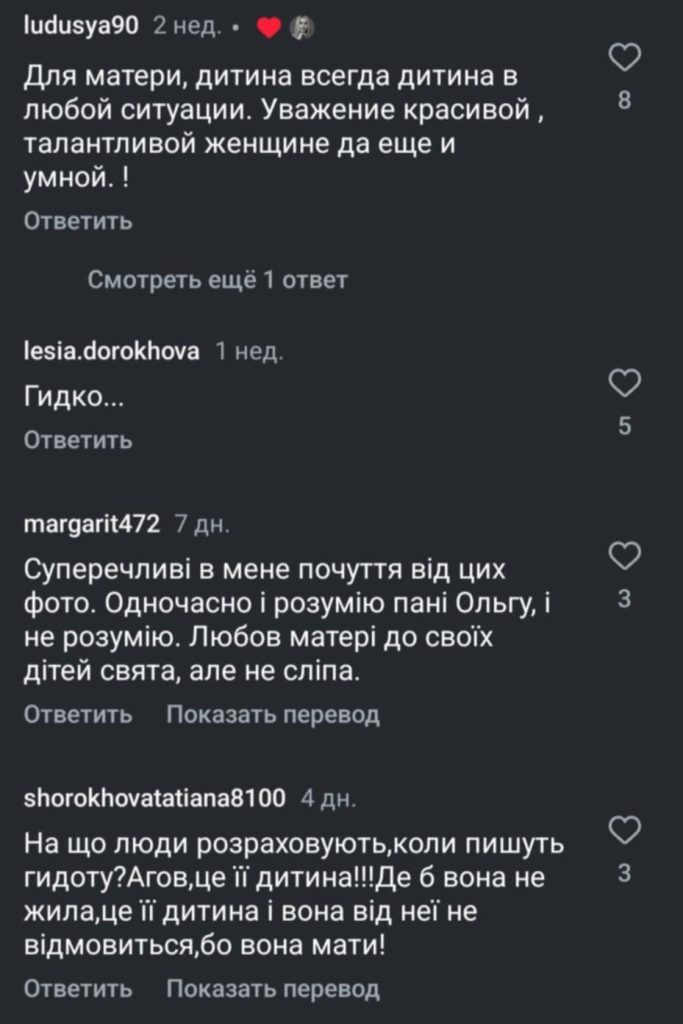Like the comment by ludusya90
This screenshot has width=683, height=1024.
click(625, 60)
